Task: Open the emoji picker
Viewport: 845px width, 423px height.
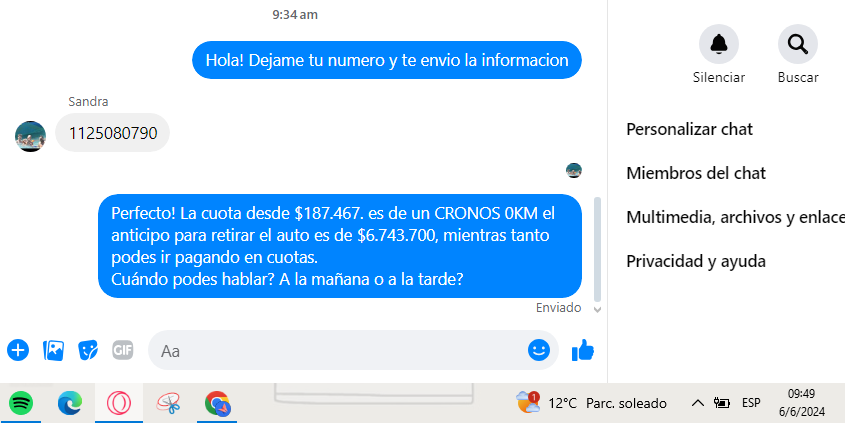Action: click(539, 350)
